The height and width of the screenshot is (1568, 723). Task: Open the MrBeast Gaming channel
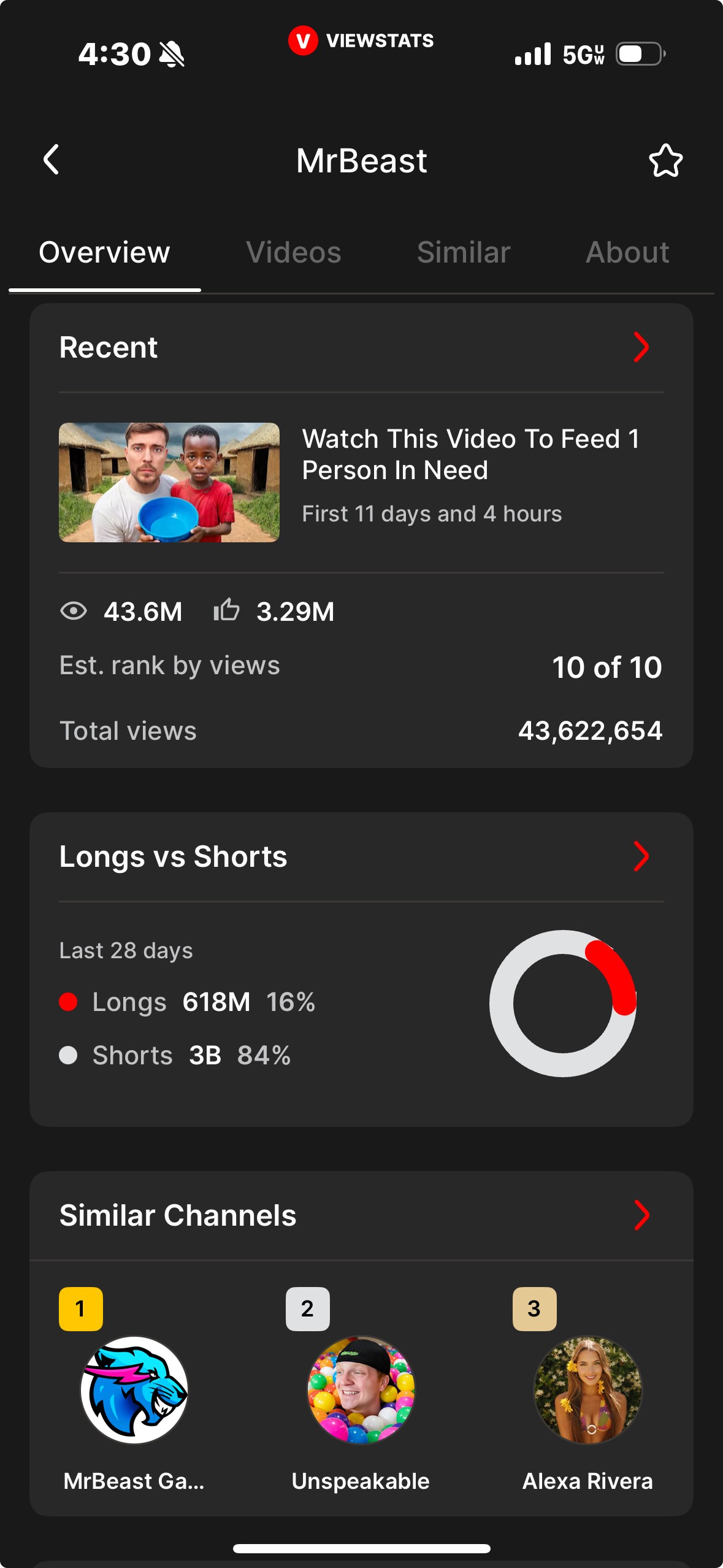click(134, 1390)
